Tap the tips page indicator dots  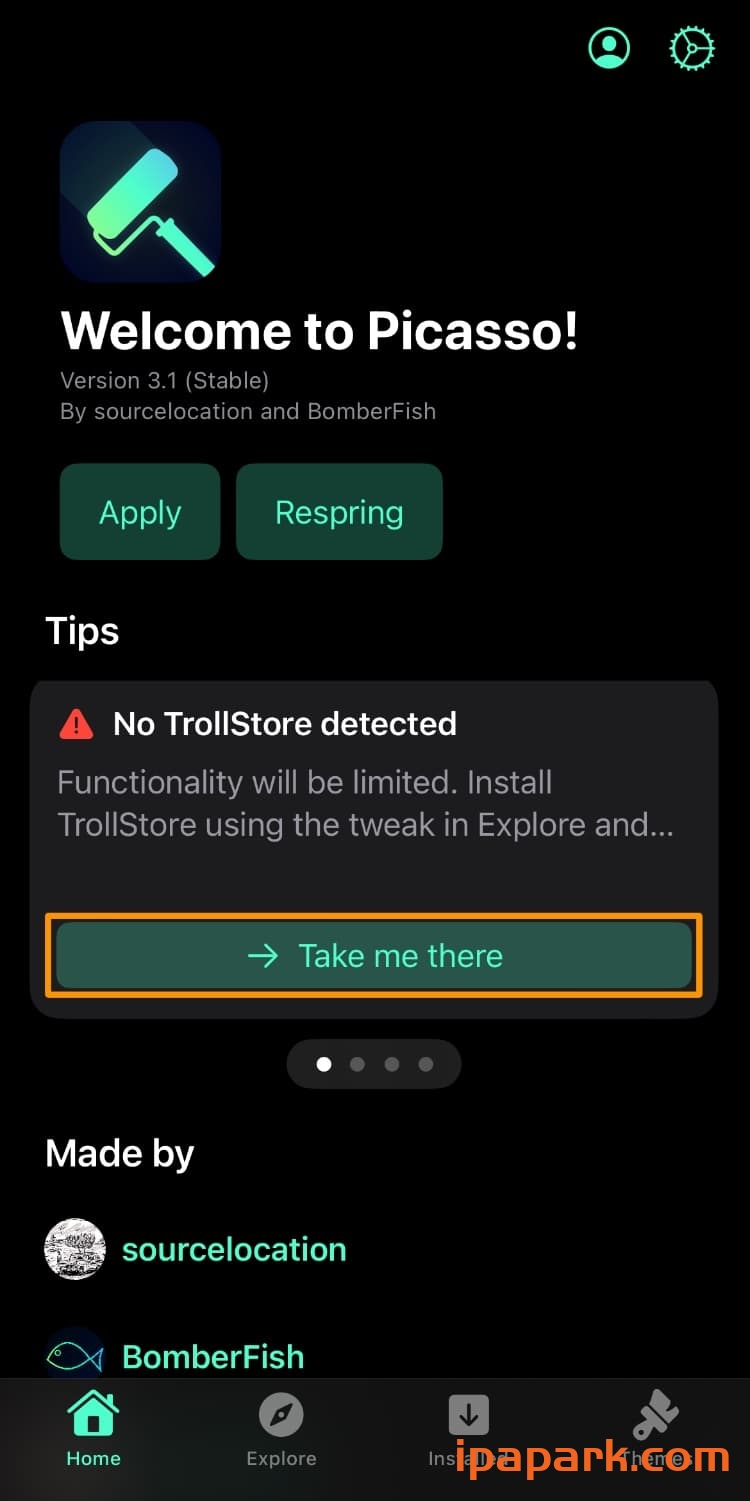pyautogui.click(x=374, y=1064)
